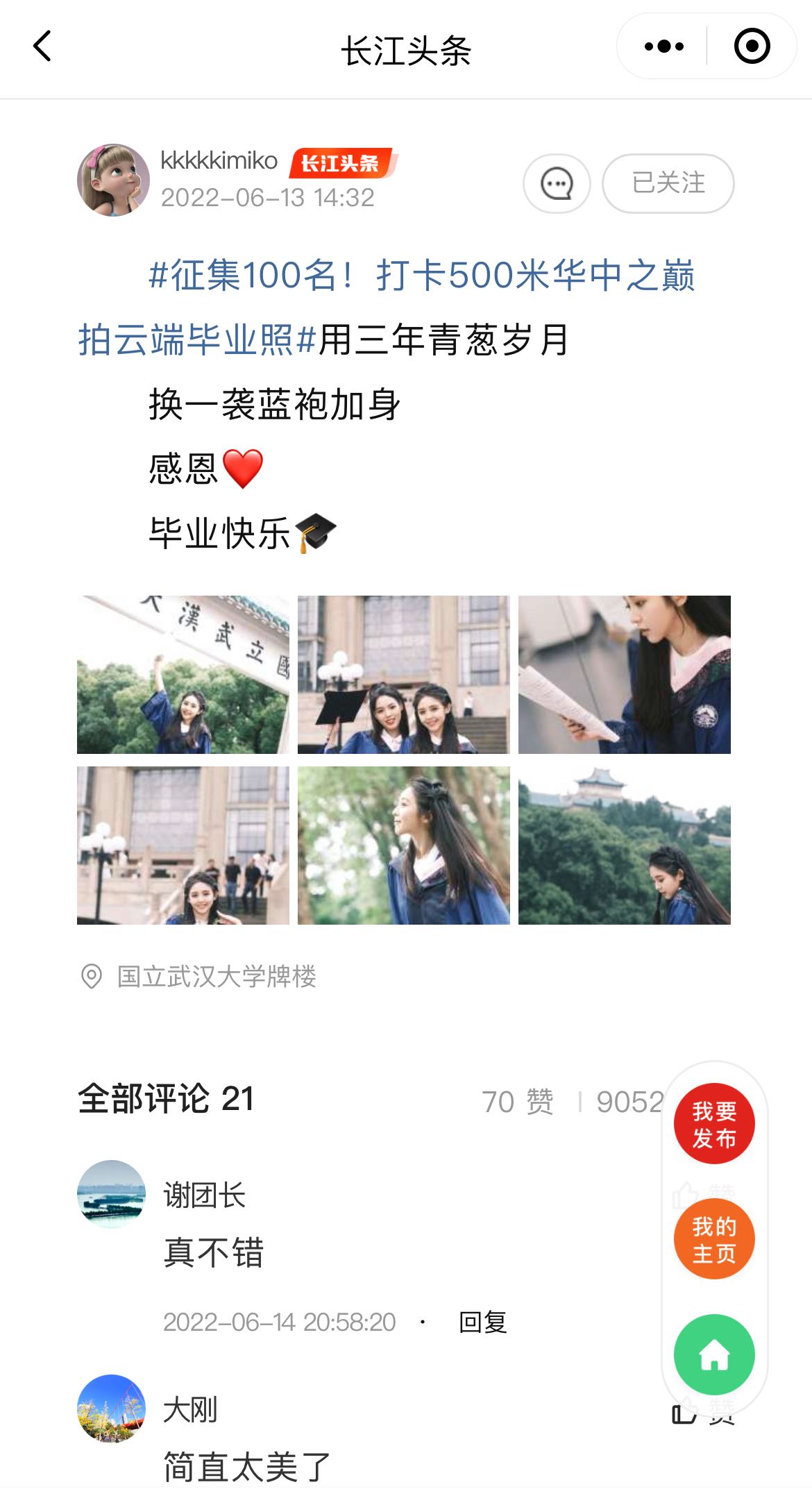
Task: Open location 国立武汉大学牌楼
Action: click(x=215, y=976)
